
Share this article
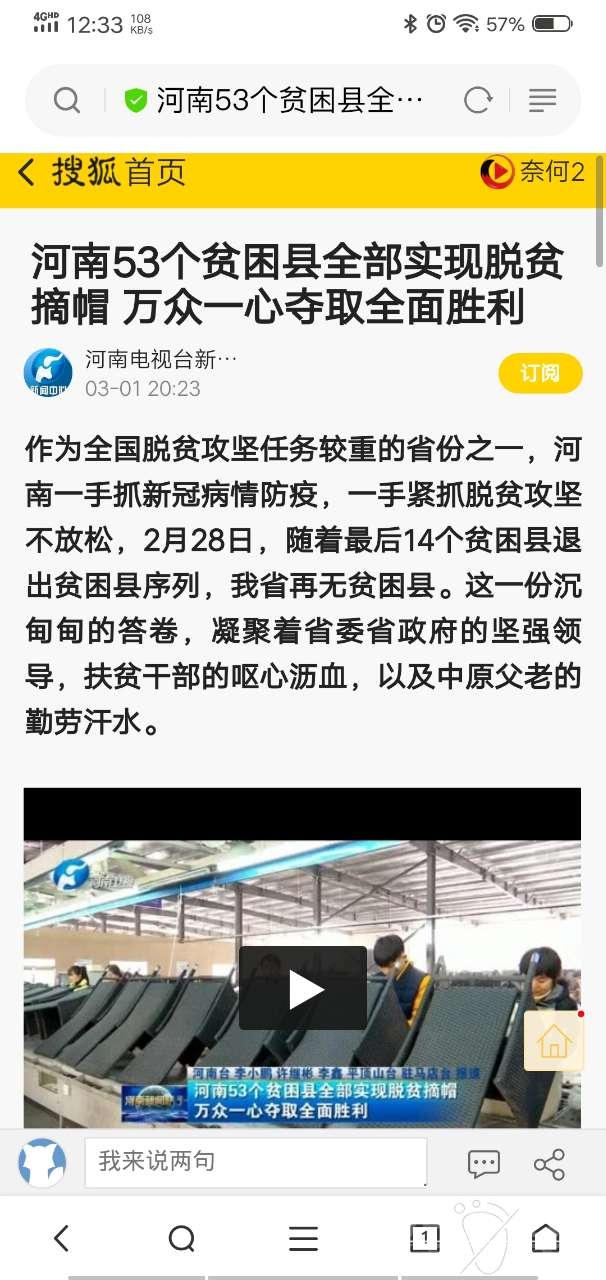(x=549, y=1163)
